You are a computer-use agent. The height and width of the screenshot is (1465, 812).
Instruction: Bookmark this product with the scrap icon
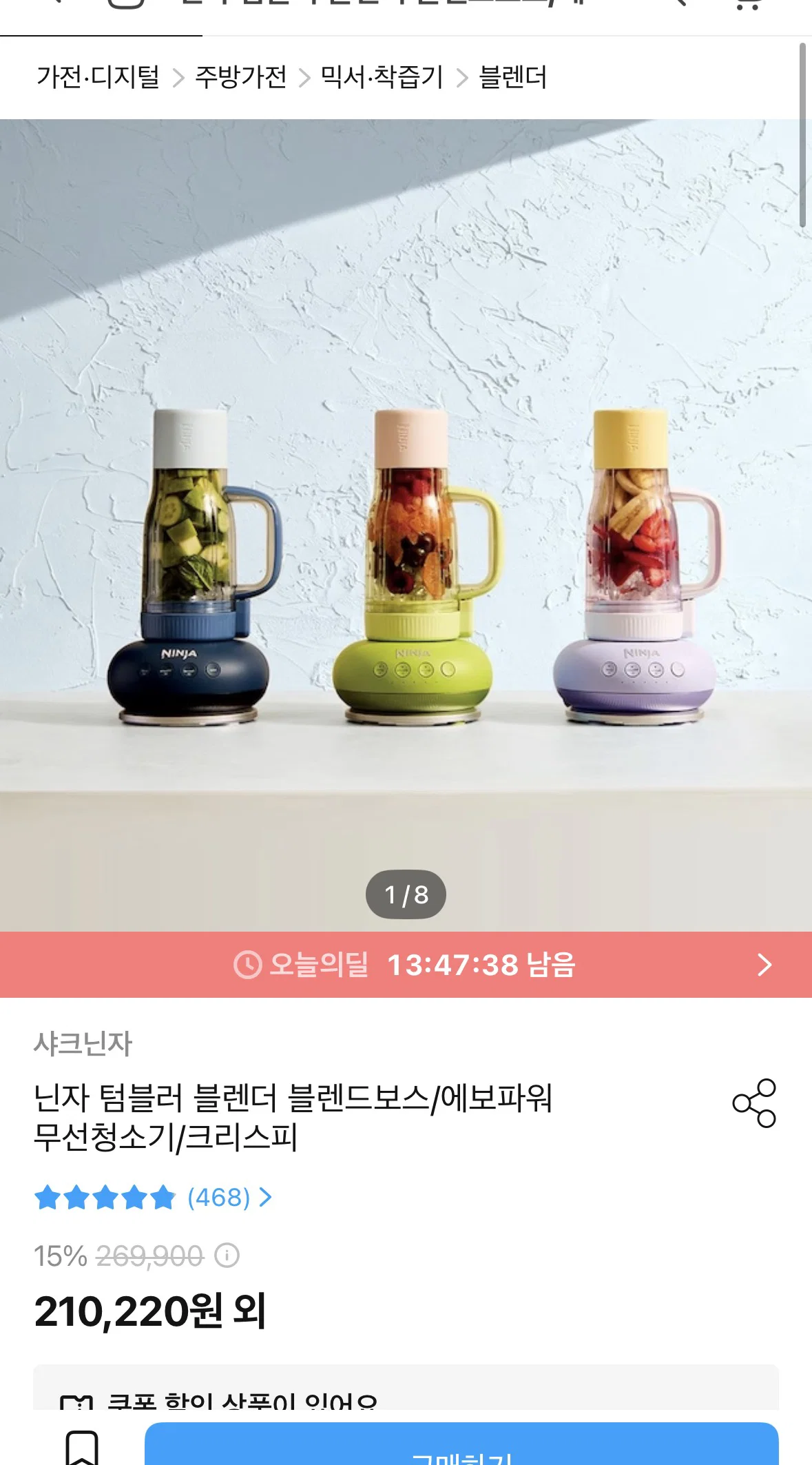coord(82,1446)
